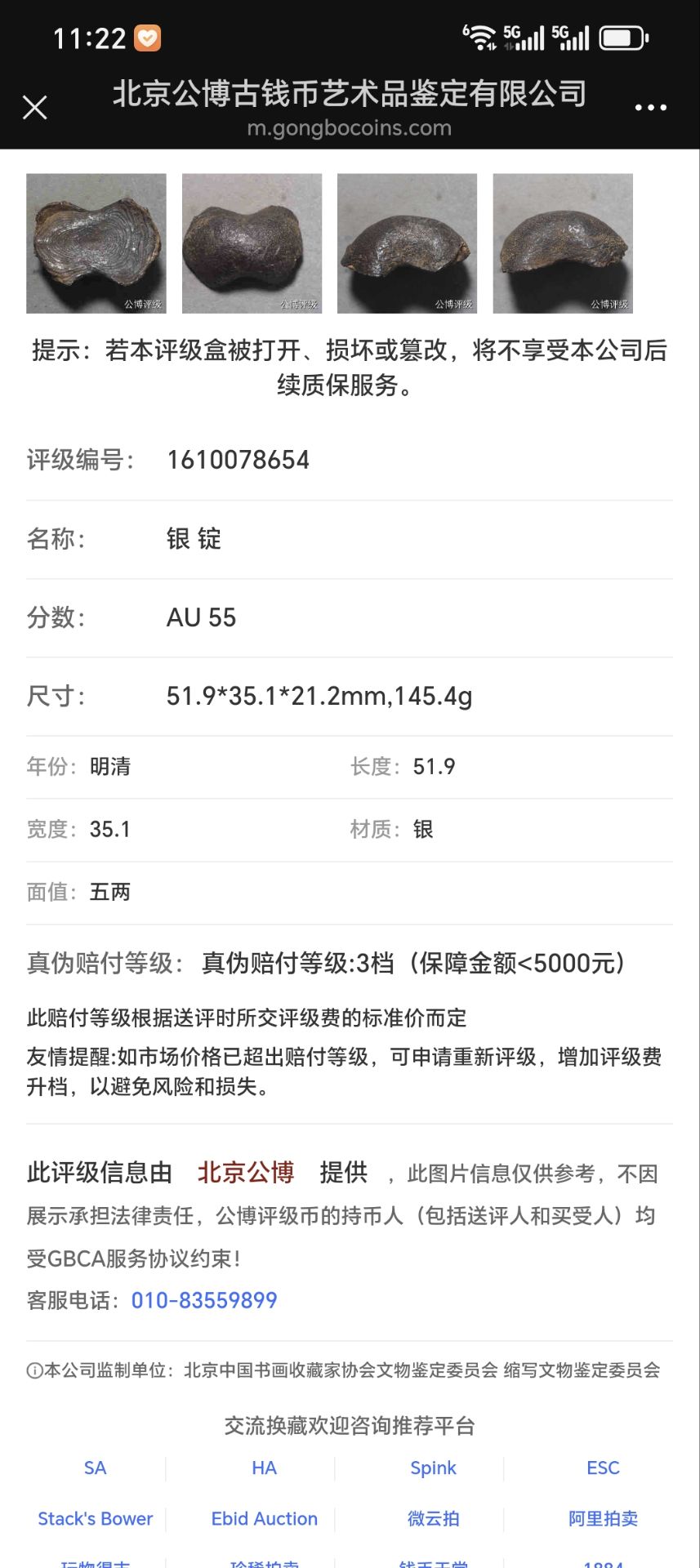Viewport: 700px width, 1568px height.
Task: Go to 阿里拍卖 platform
Action: (x=603, y=1518)
